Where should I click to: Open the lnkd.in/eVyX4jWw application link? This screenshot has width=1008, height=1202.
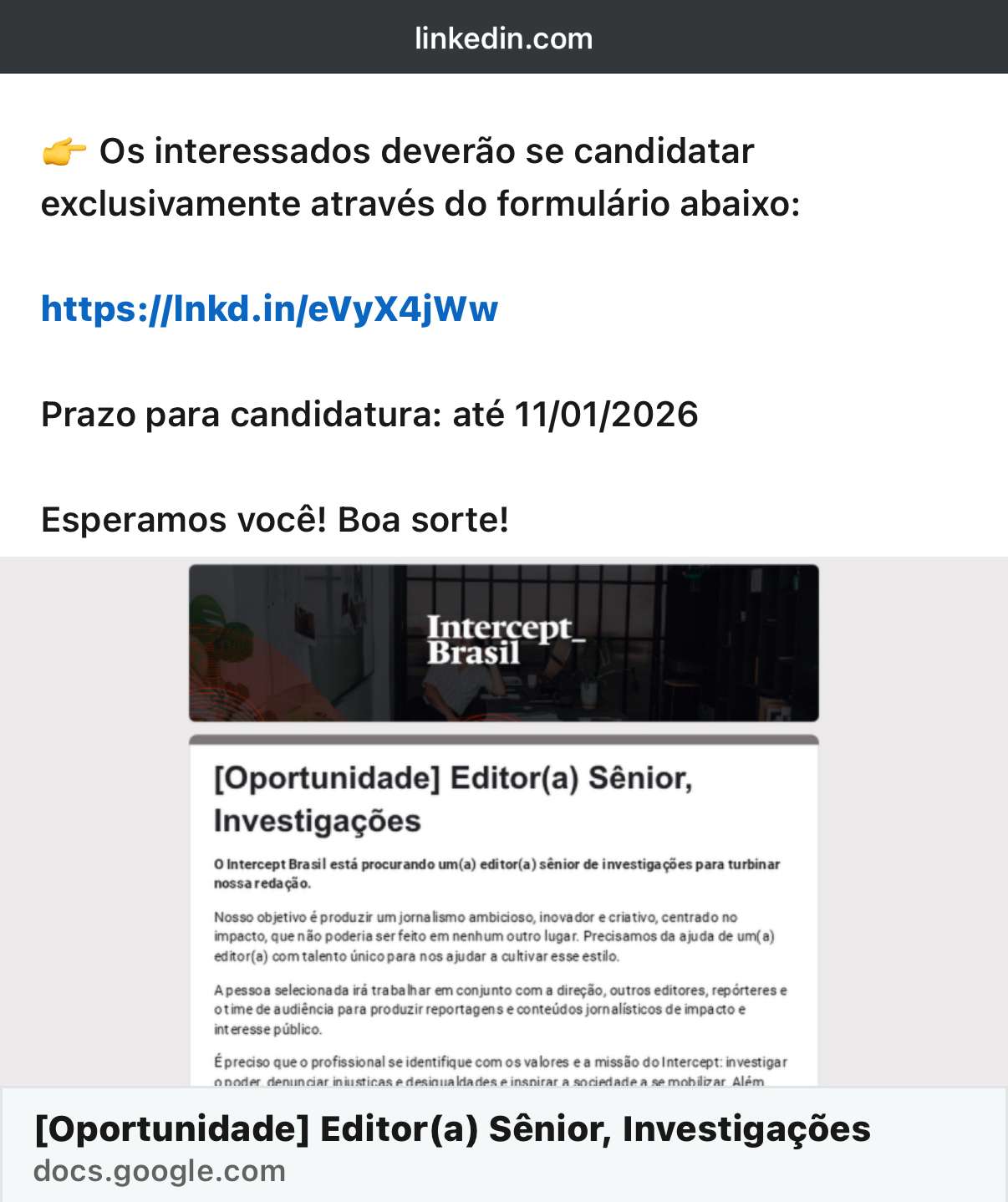coord(269,309)
